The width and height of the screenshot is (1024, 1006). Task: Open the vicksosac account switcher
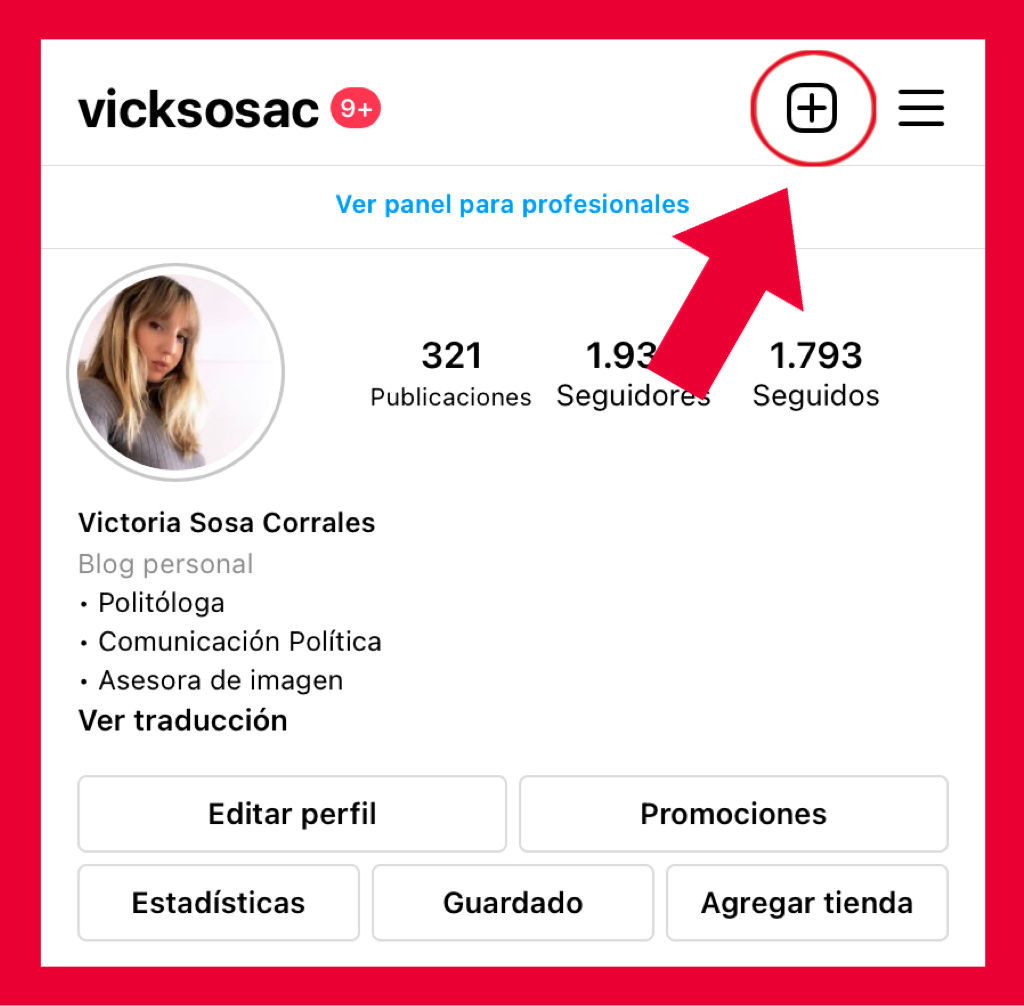(198, 110)
